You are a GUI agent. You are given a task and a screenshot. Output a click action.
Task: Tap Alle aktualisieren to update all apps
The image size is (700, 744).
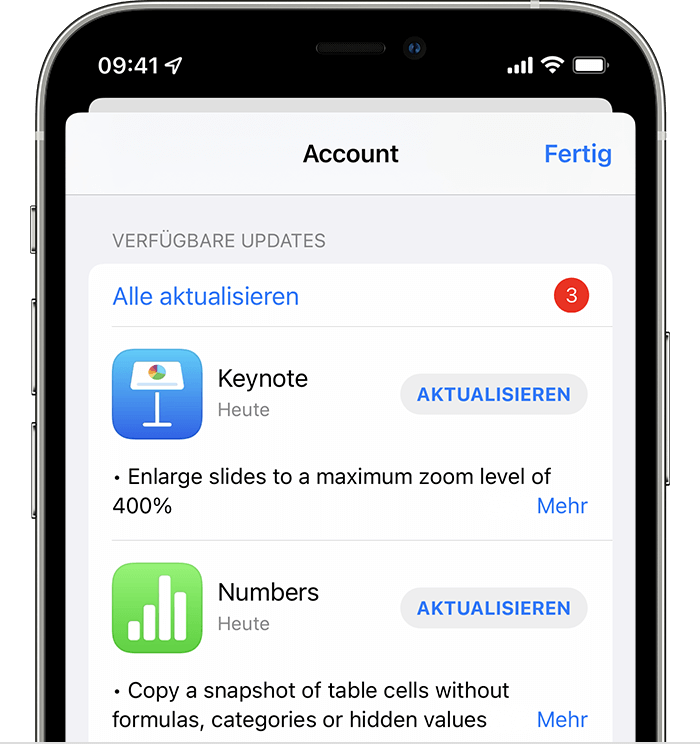(206, 297)
